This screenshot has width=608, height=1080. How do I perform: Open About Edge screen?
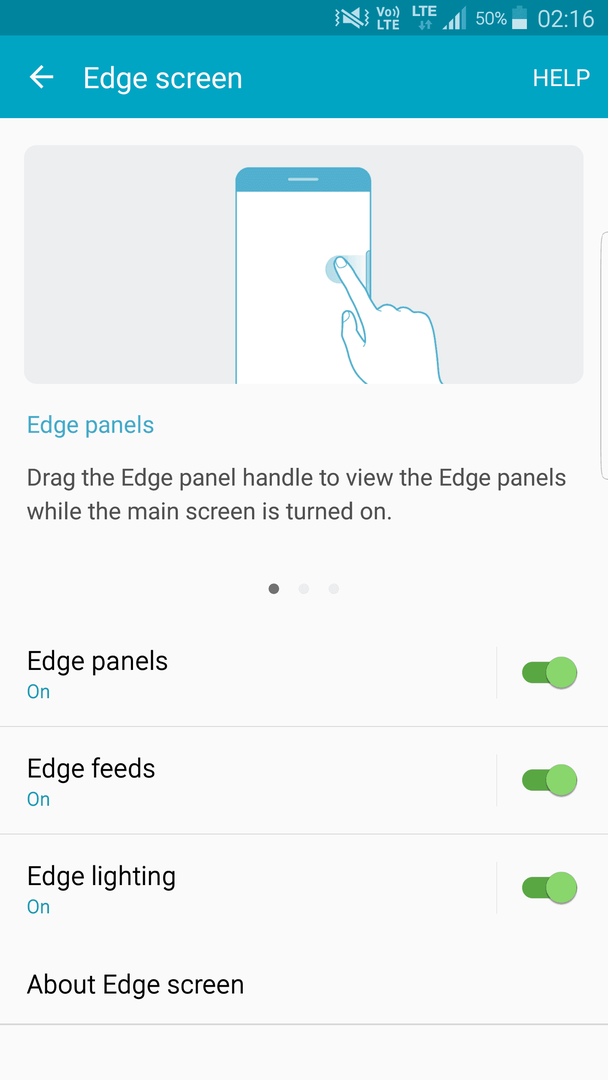(304, 984)
